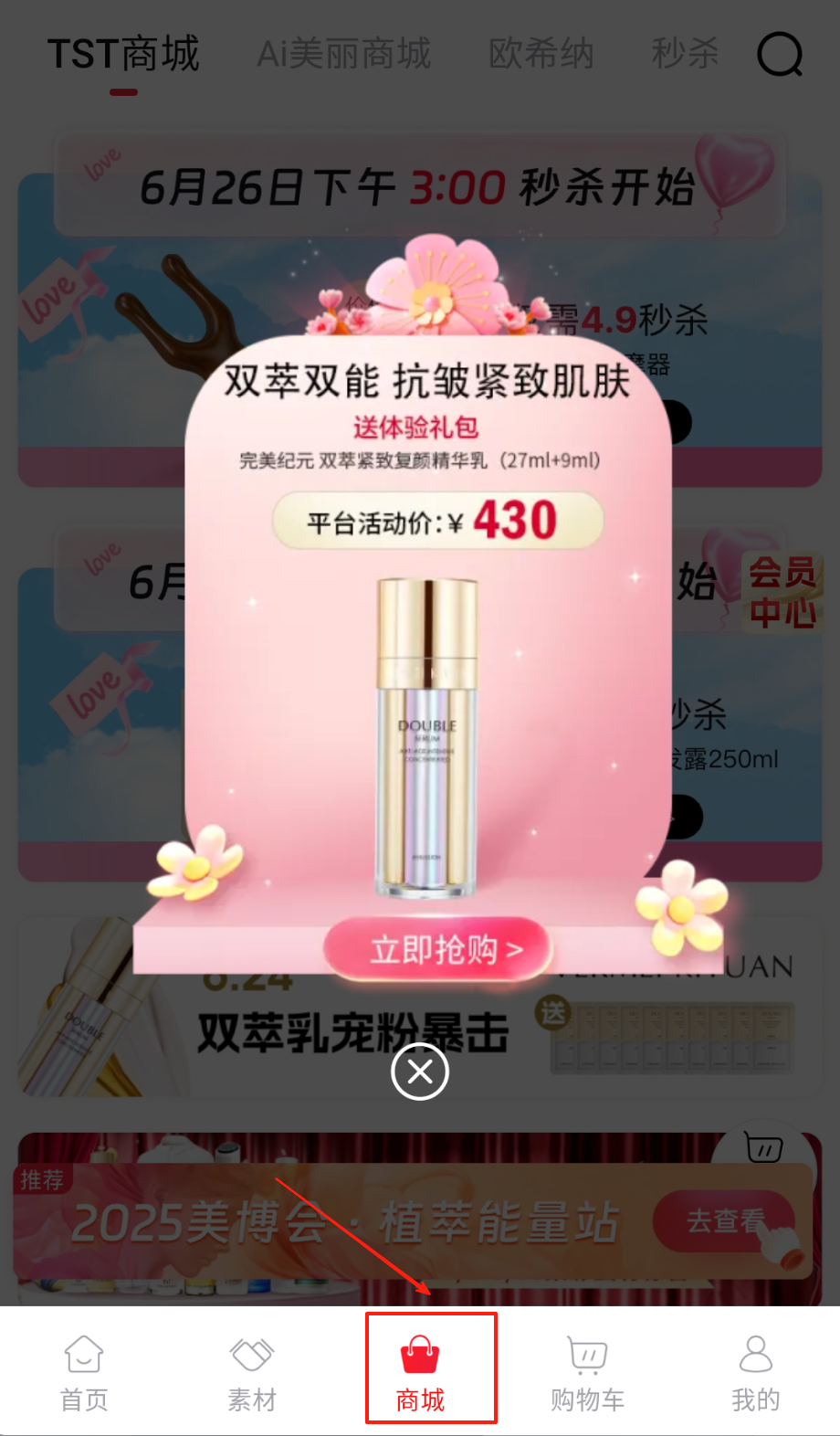Image resolution: width=840 pixels, height=1436 pixels.
Task: Open 会员中心 side badge
Action: tap(782, 592)
